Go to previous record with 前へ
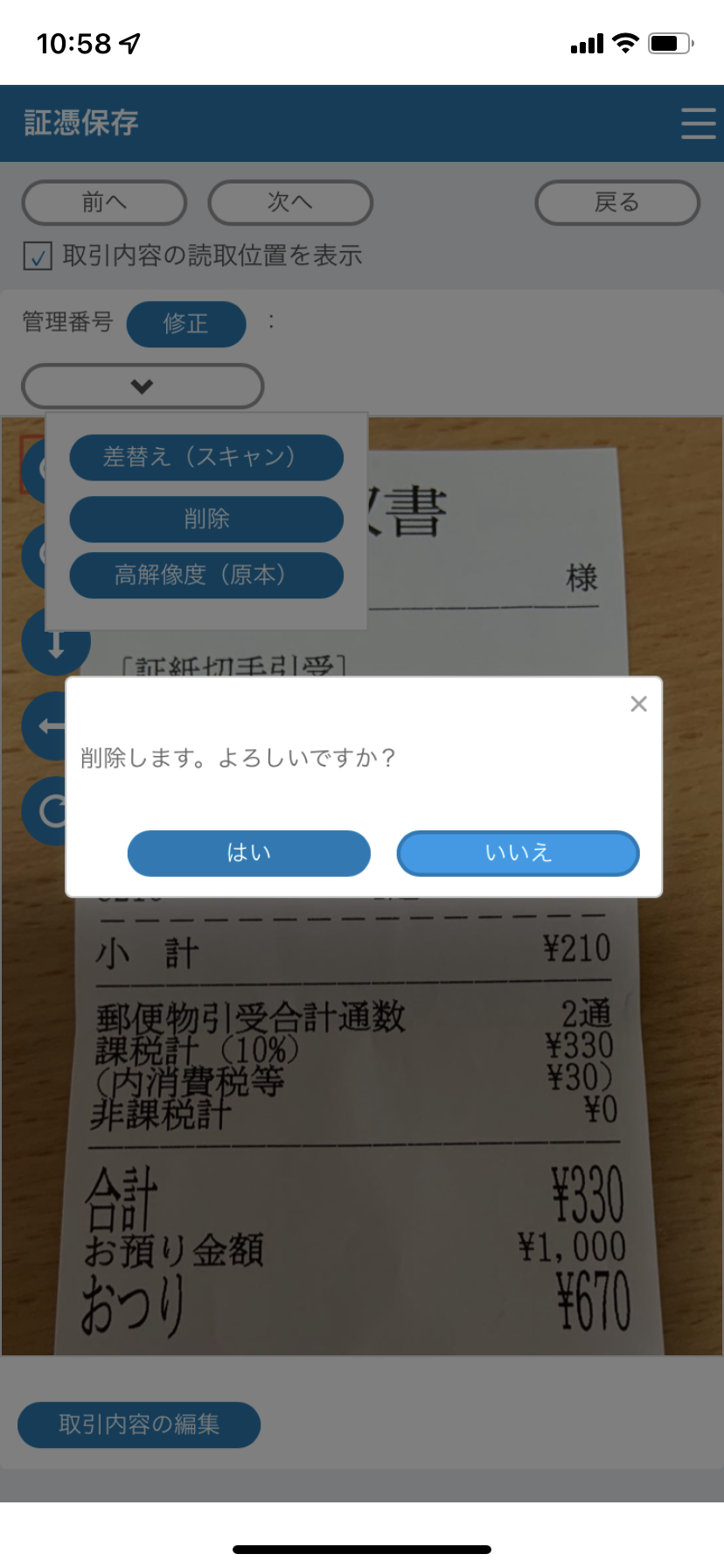724x1568 pixels. [104, 203]
